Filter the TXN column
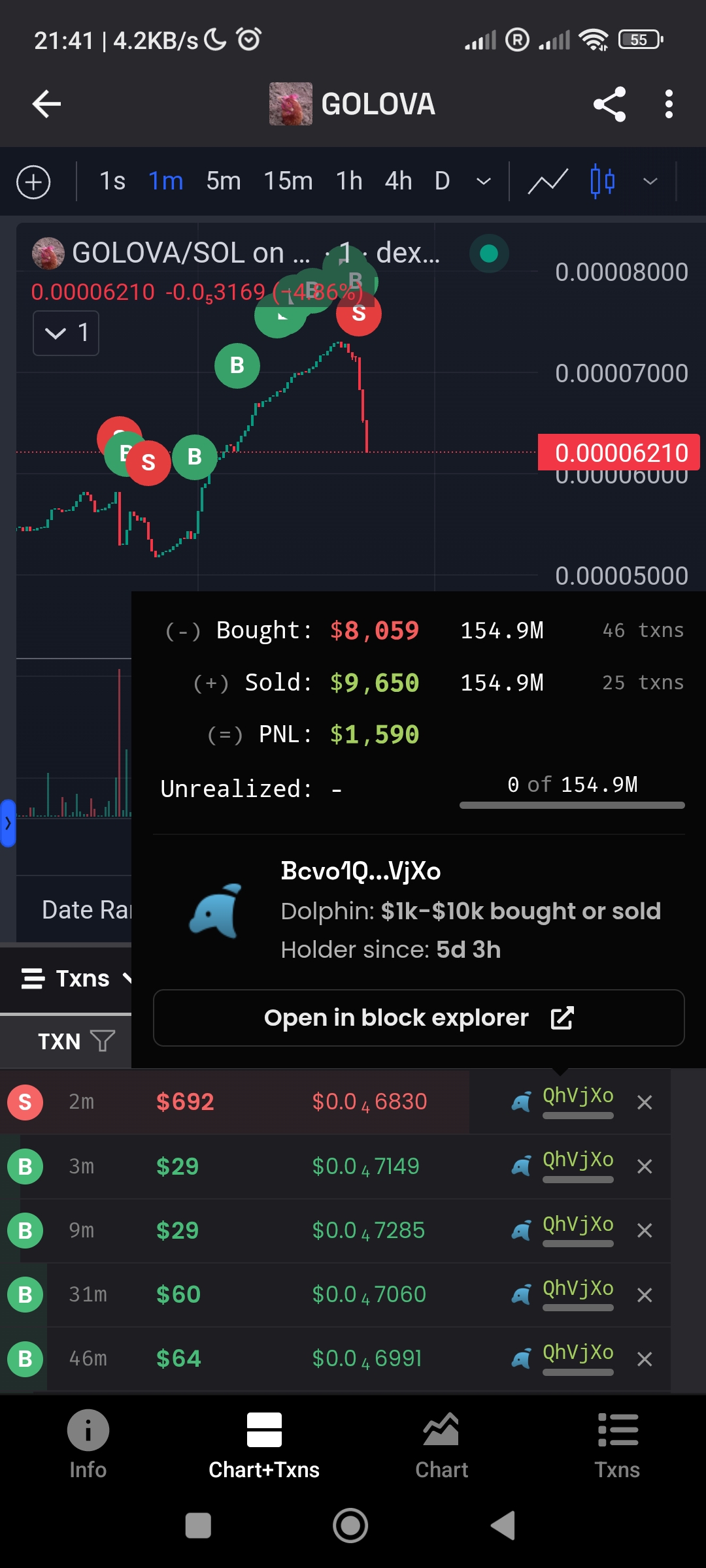 click(103, 1041)
